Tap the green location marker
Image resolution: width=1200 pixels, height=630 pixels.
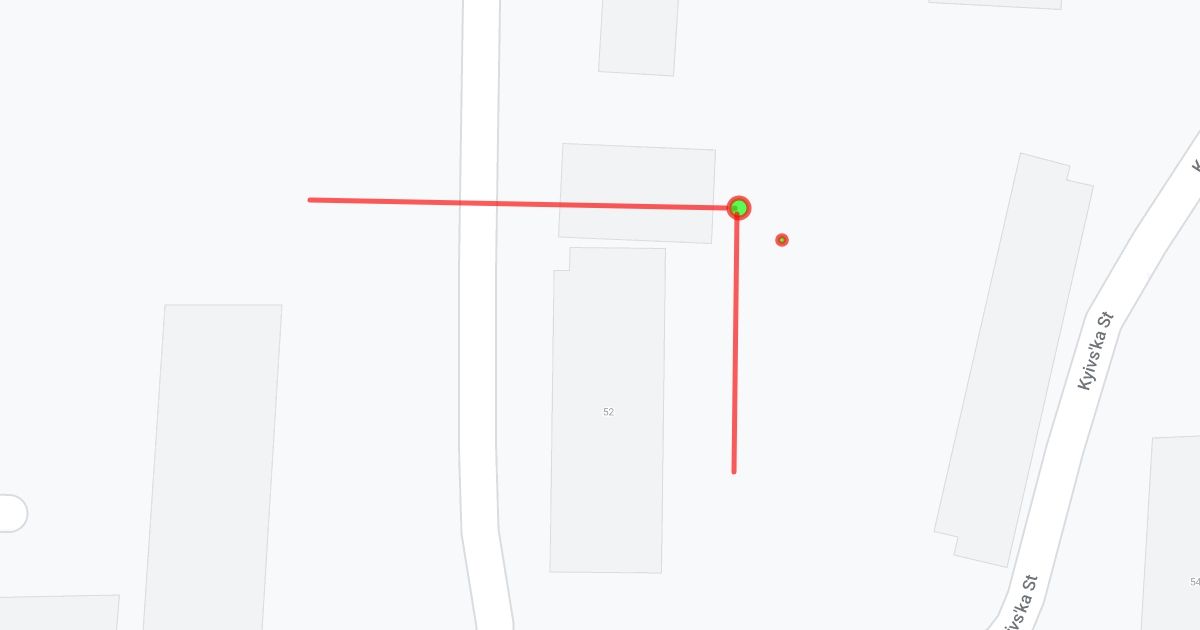pyautogui.click(x=739, y=208)
